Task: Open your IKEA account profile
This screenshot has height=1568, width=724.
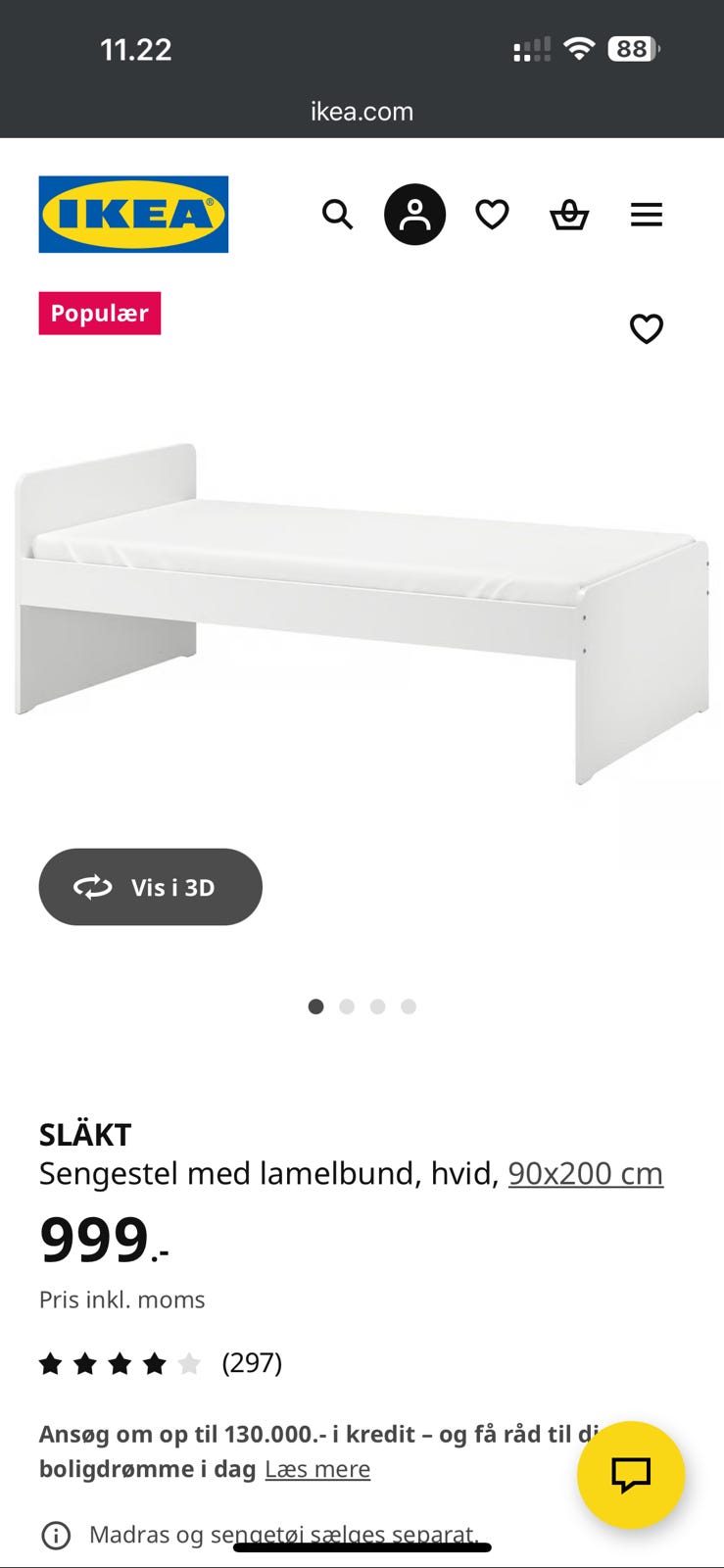Action: [x=414, y=214]
